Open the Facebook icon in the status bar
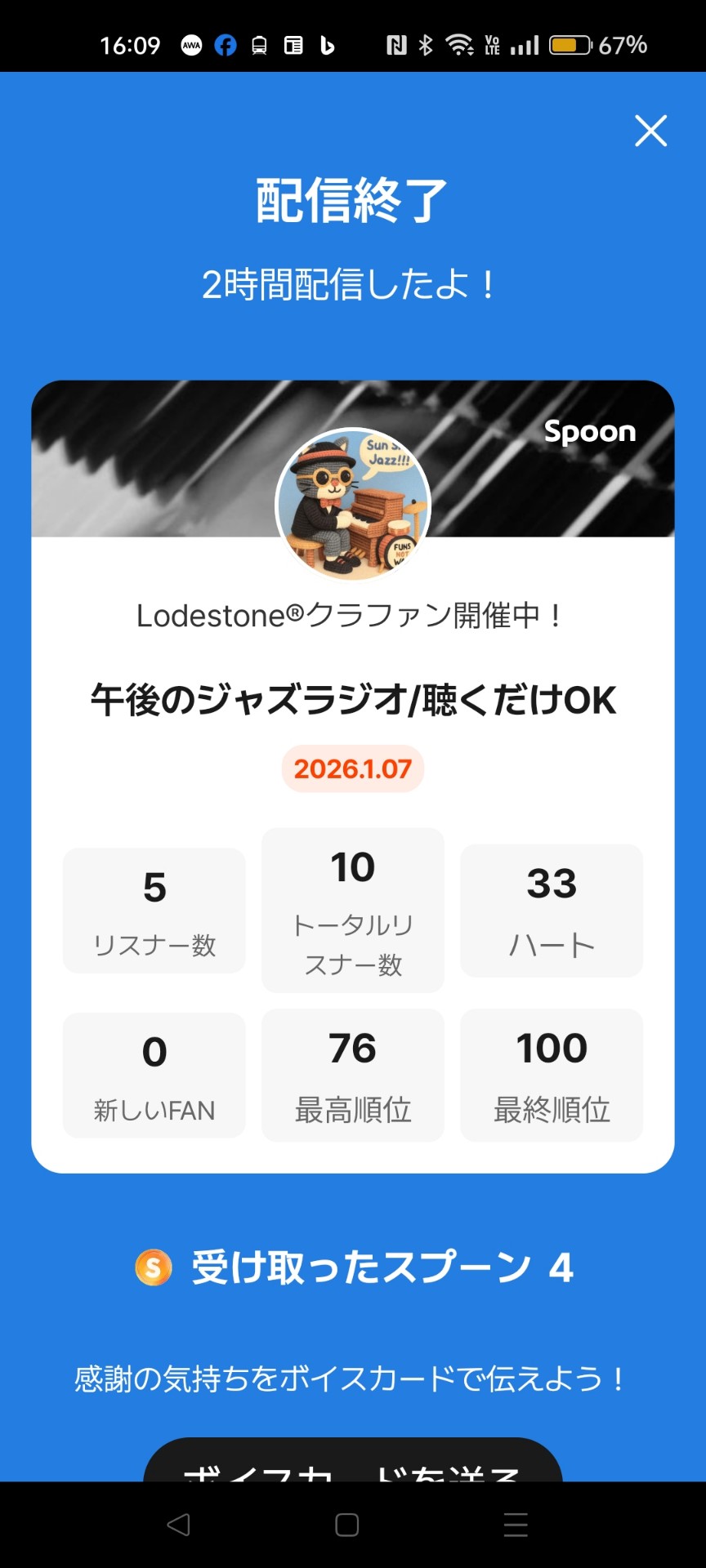 (x=226, y=46)
